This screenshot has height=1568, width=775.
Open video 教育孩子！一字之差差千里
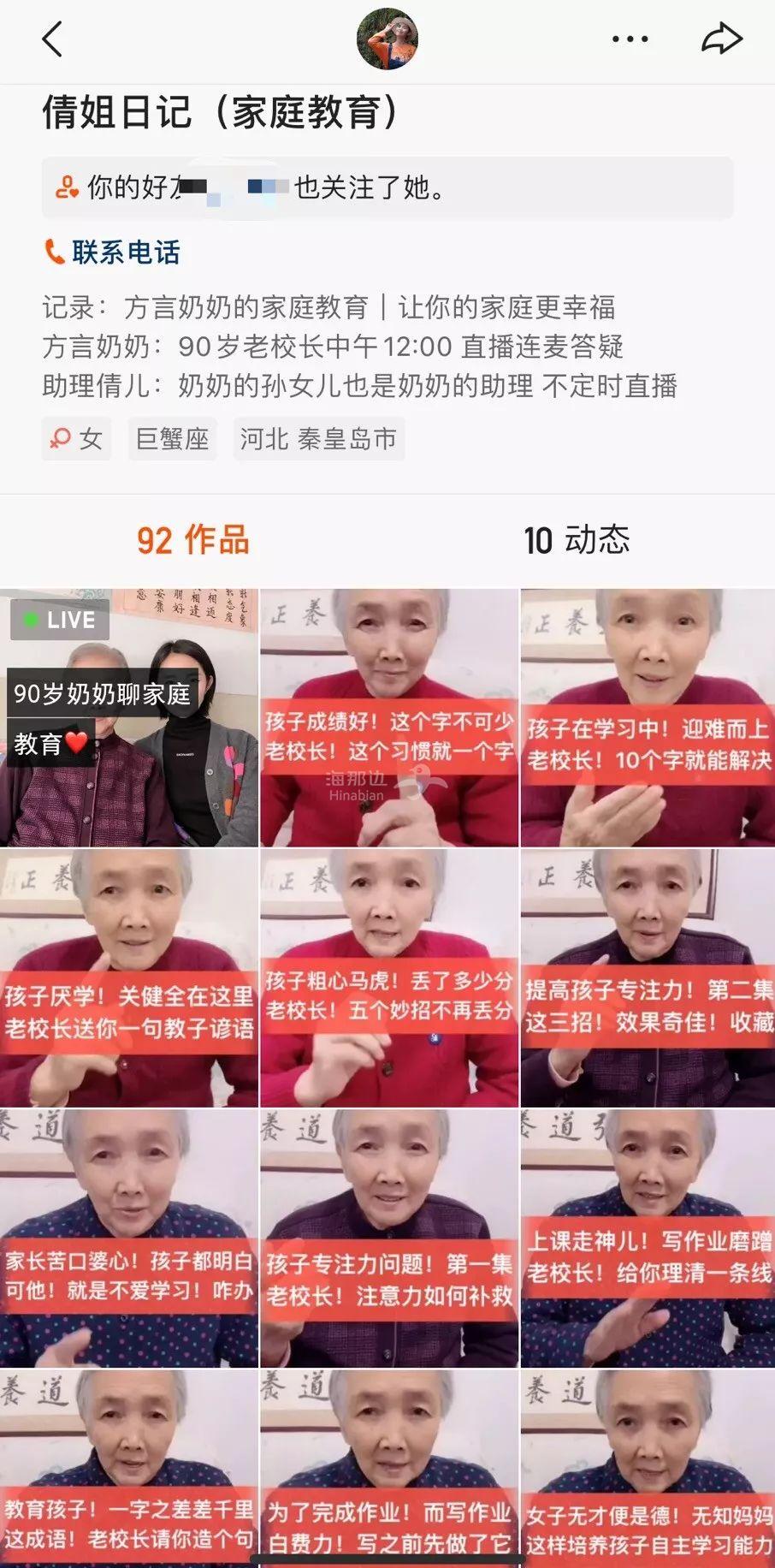pyautogui.click(x=128, y=1469)
